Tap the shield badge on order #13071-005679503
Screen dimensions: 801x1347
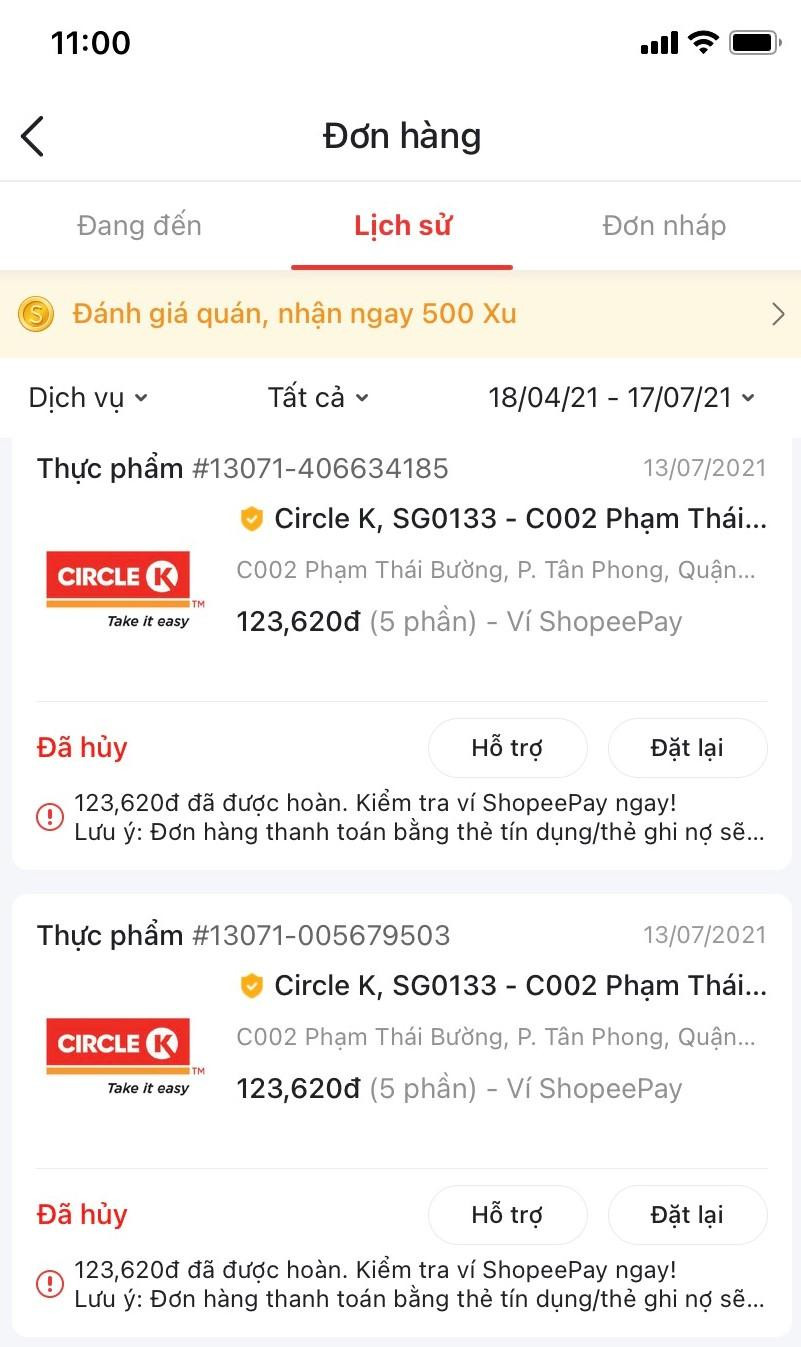click(x=251, y=985)
